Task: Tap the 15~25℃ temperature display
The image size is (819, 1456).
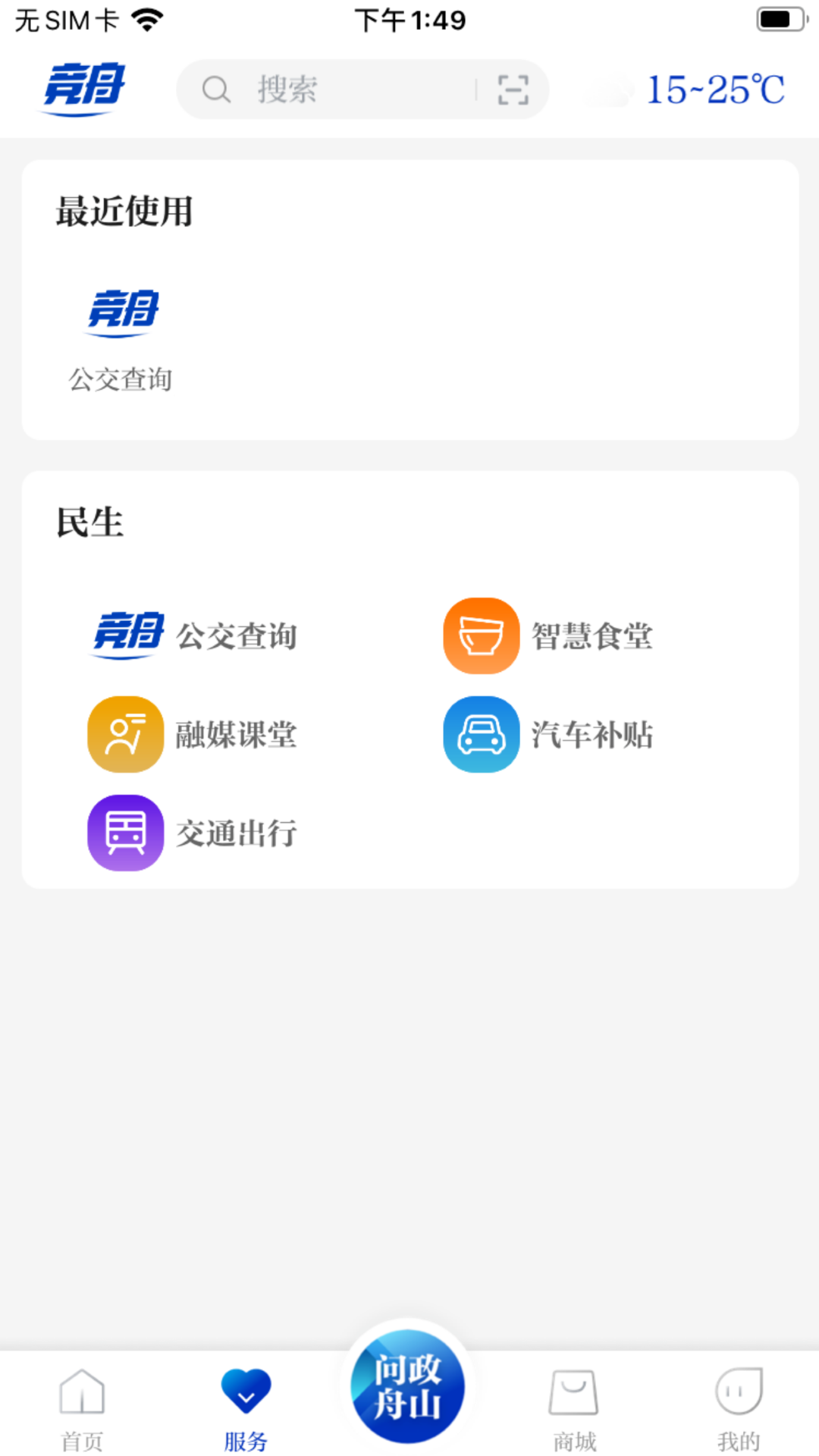Action: pos(713,89)
